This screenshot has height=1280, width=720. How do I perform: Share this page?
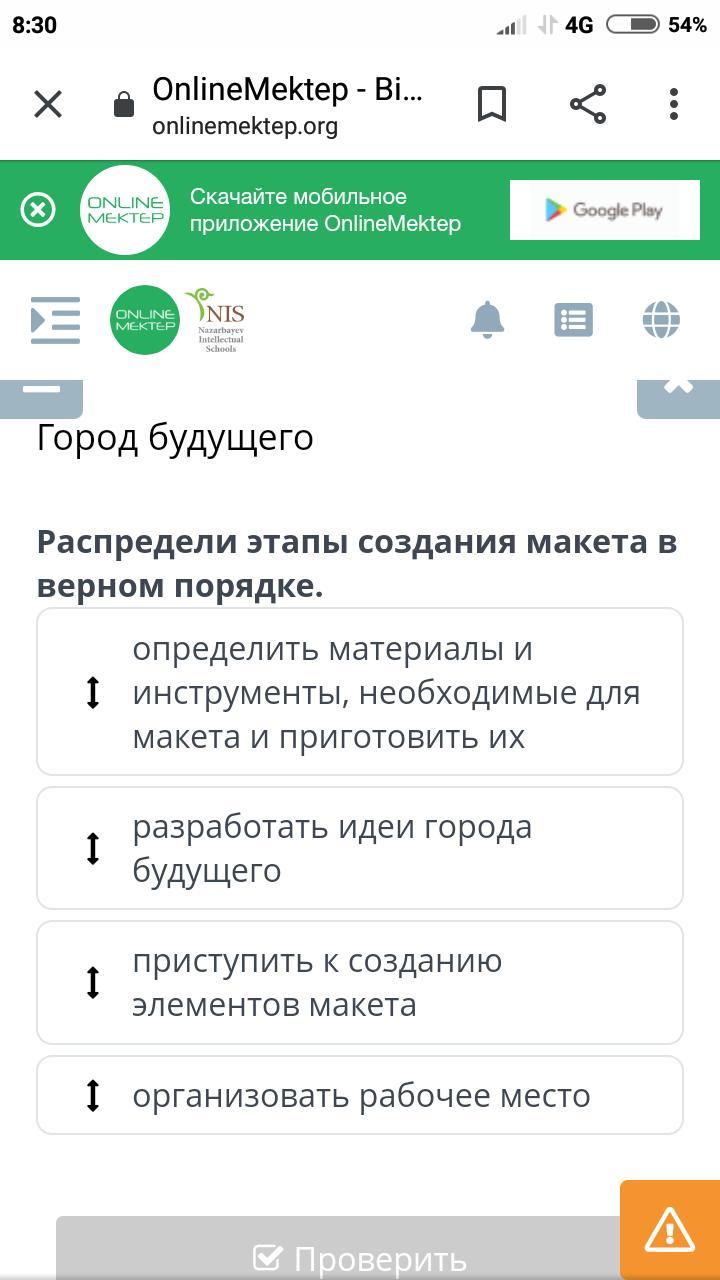click(x=588, y=104)
